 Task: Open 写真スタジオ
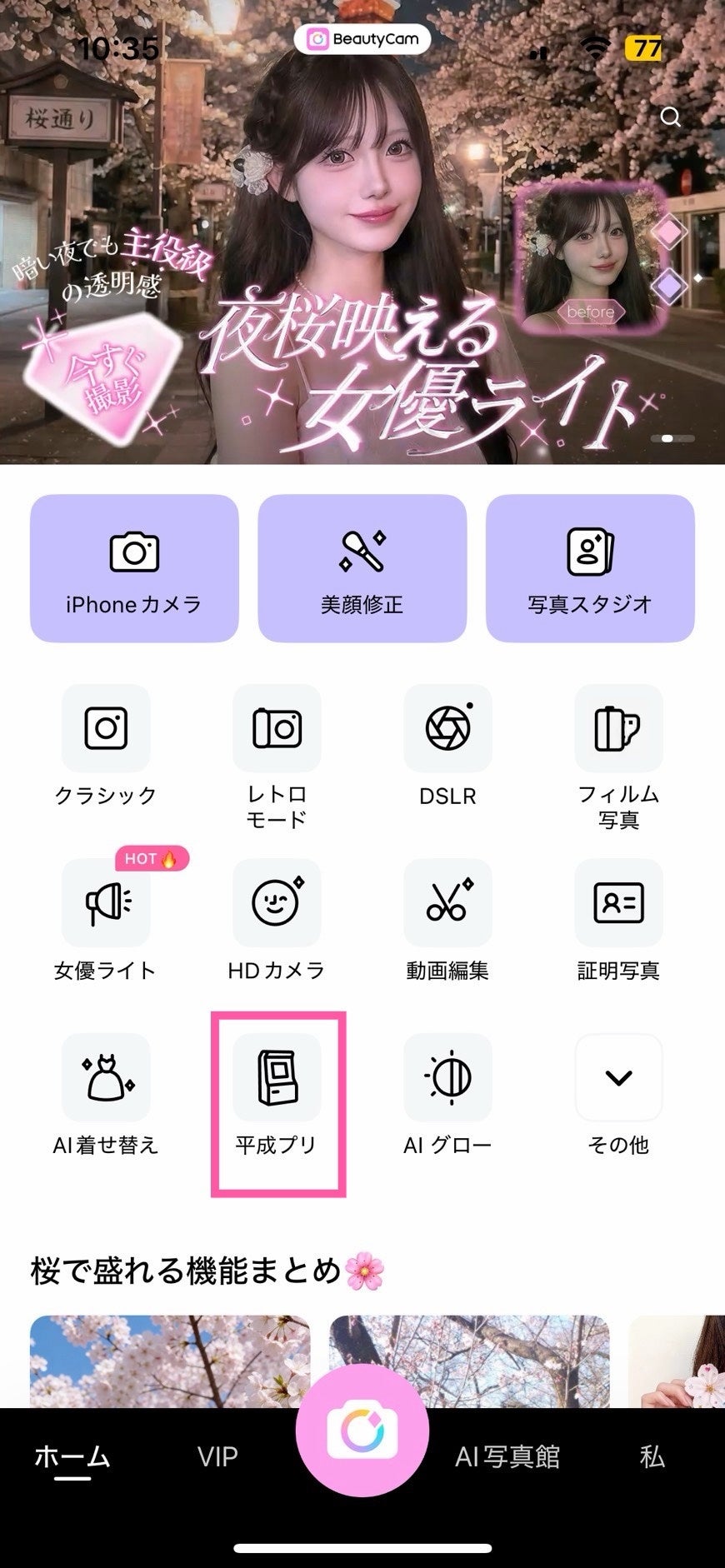590,568
